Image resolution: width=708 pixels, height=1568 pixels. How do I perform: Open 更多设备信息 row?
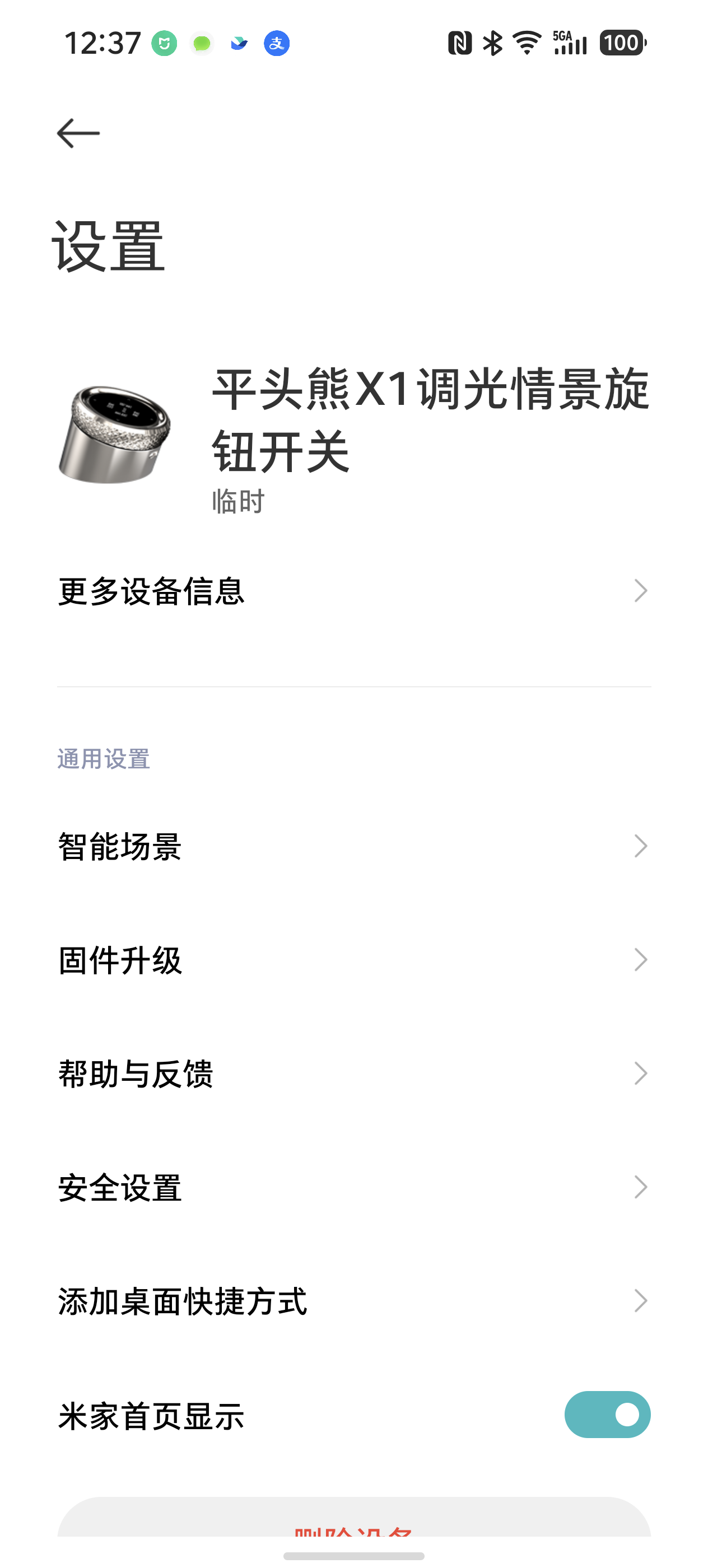353,591
